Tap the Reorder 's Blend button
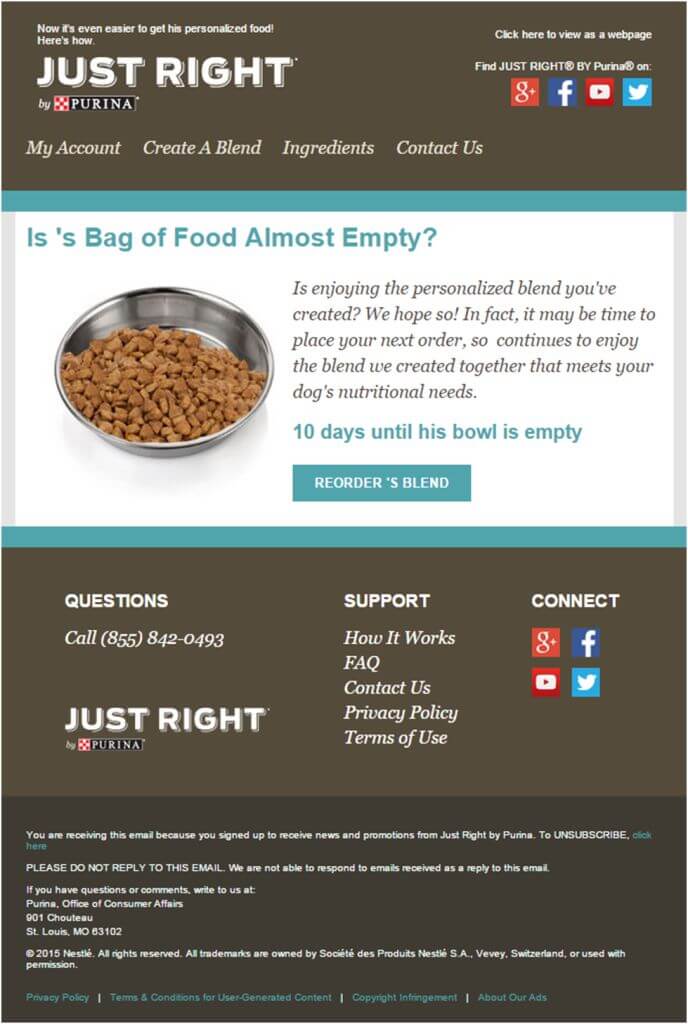This screenshot has width=688, height=1024. click(381, 483)
